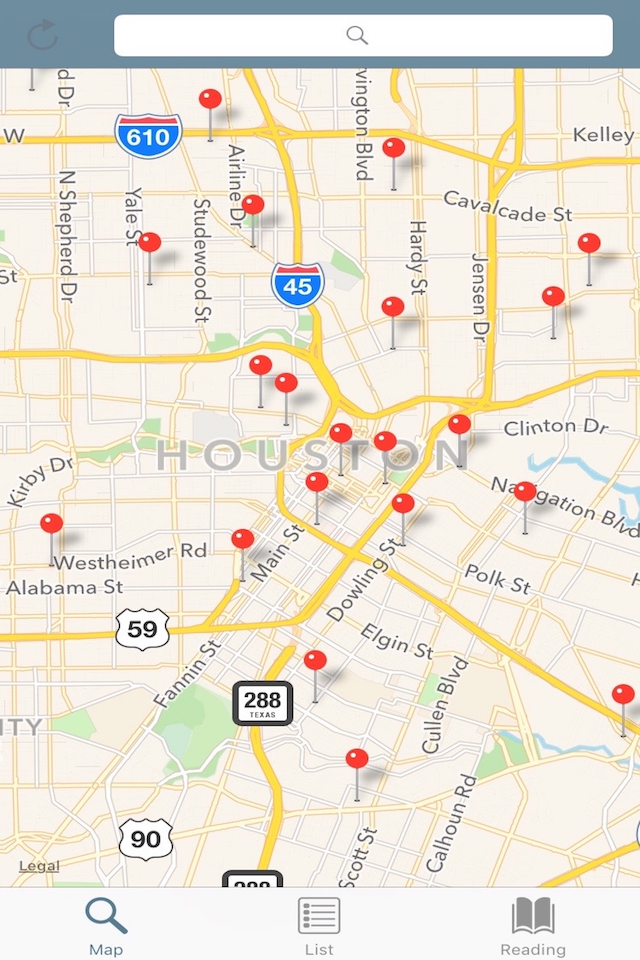
Task: Select the pin near Yale St
Action: pos(150,243)
